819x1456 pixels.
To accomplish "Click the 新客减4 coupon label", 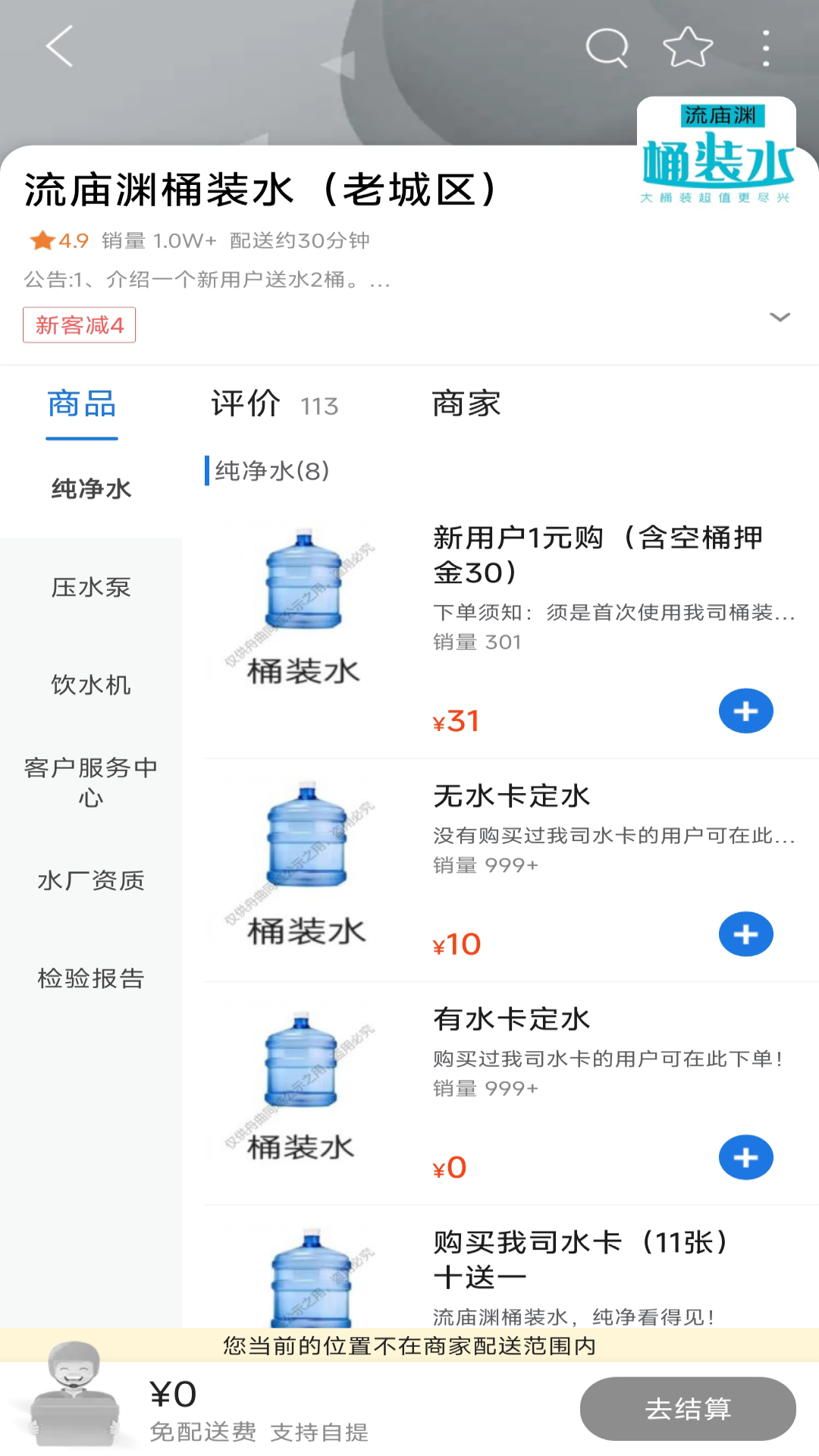I will coord(80,325).
